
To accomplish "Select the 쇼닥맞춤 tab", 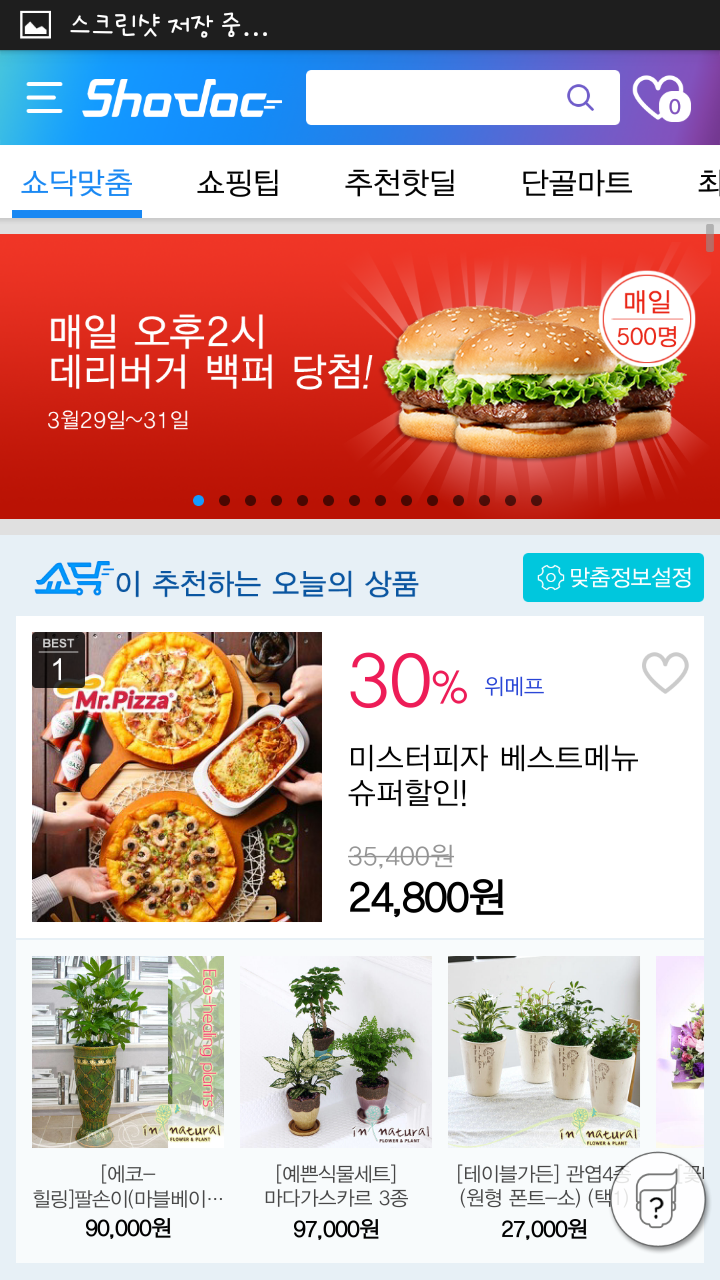I will point(77,183).
